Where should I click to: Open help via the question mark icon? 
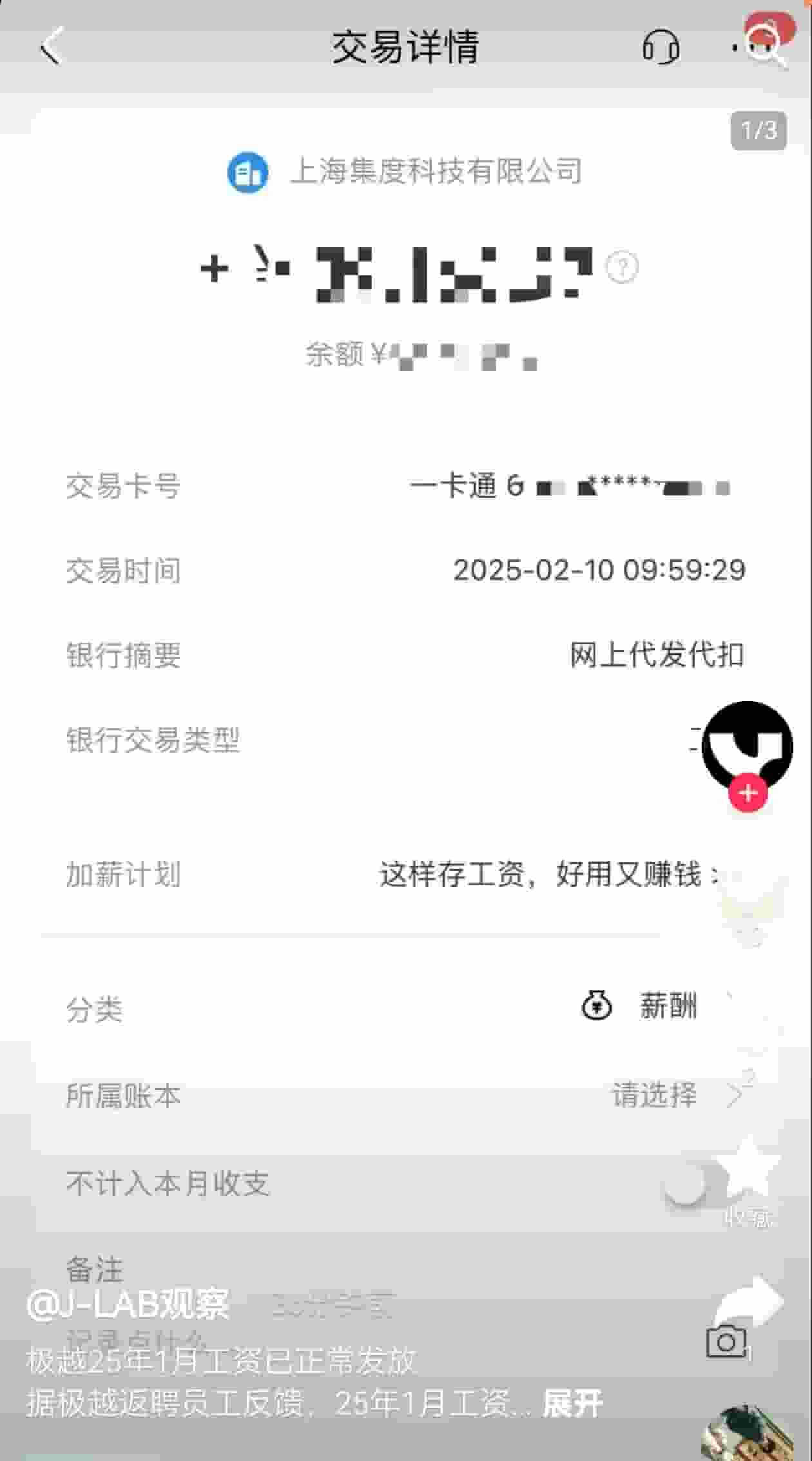click(x=620, y=267)
